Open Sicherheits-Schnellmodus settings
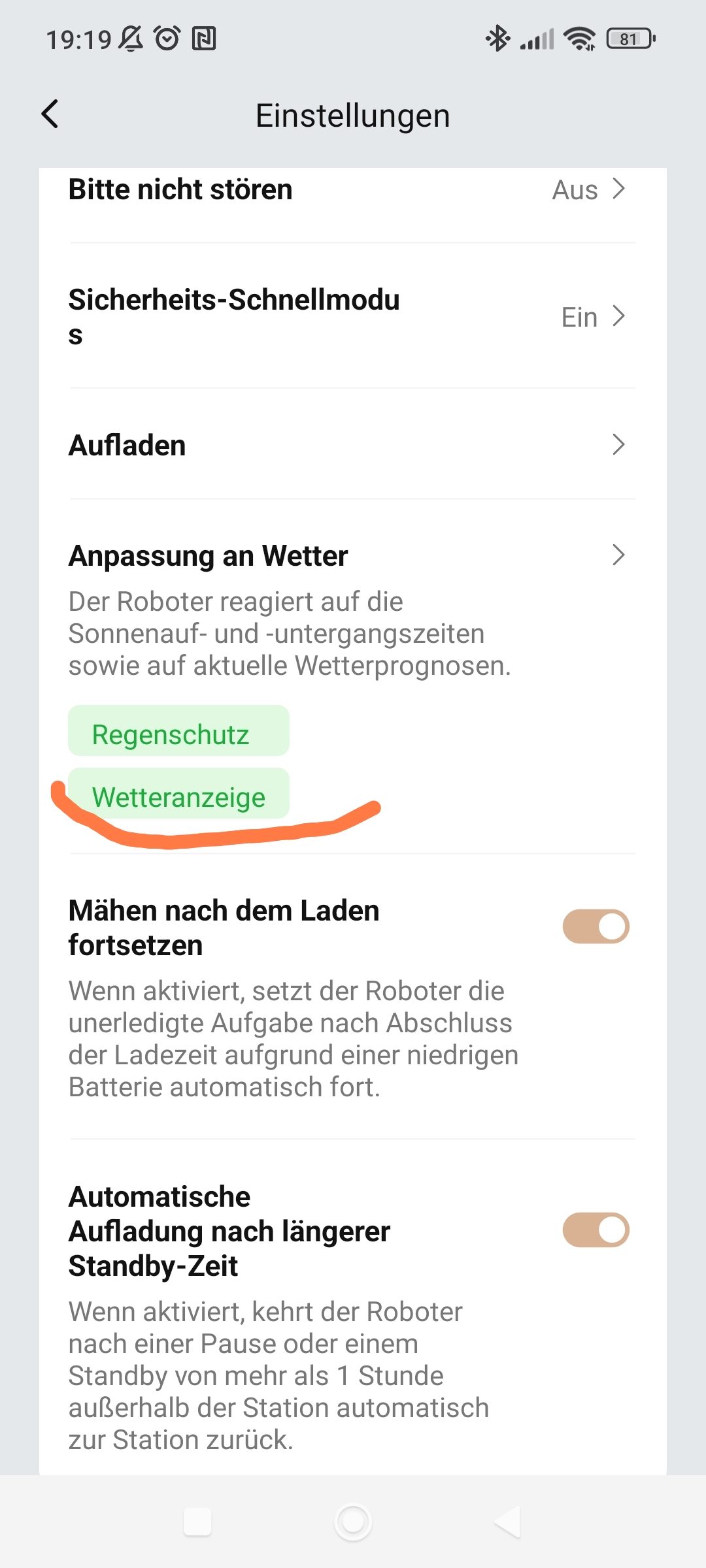 coord(353,316)
